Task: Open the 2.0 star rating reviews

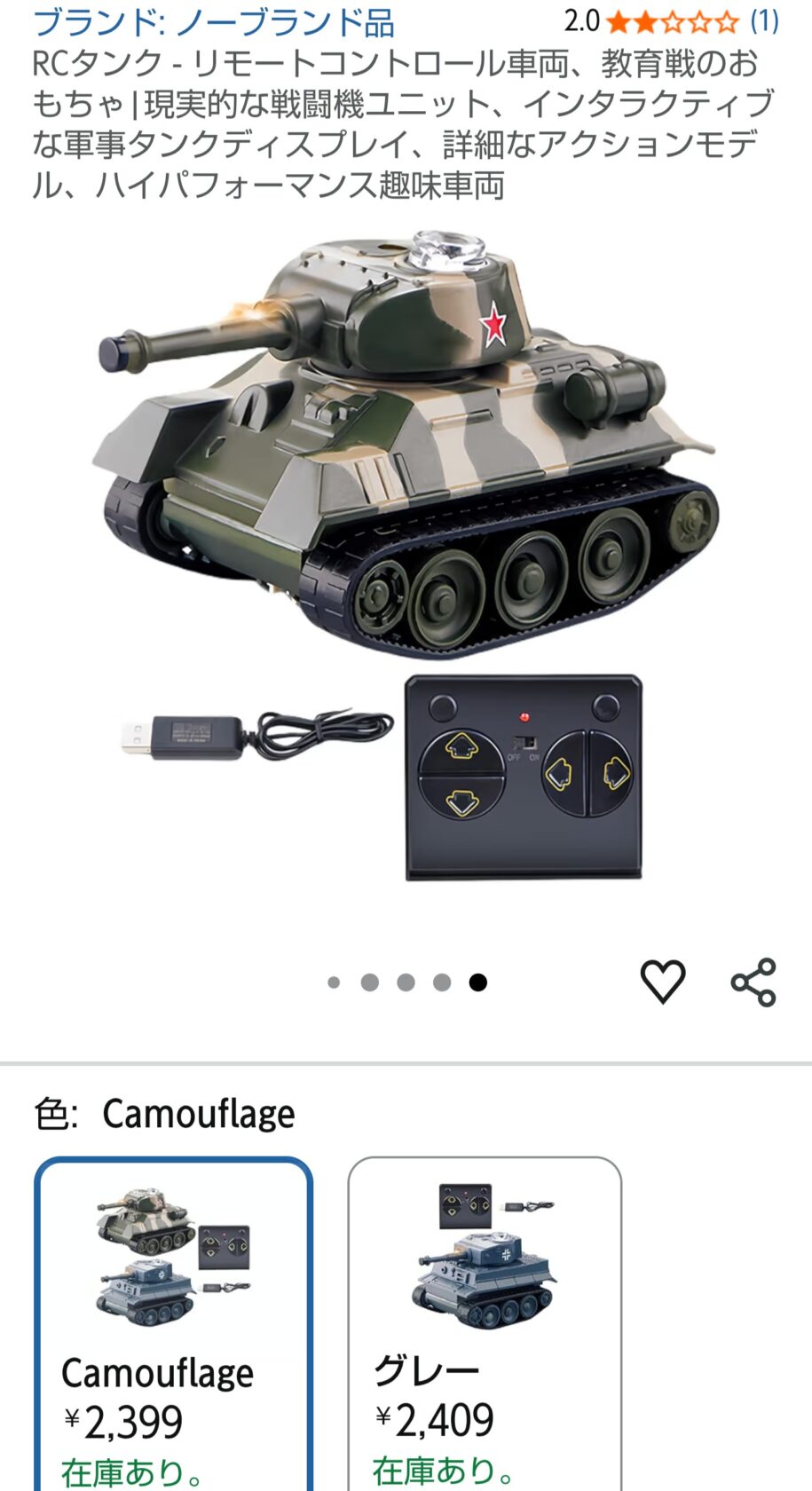Action: (x=672, y=21)
